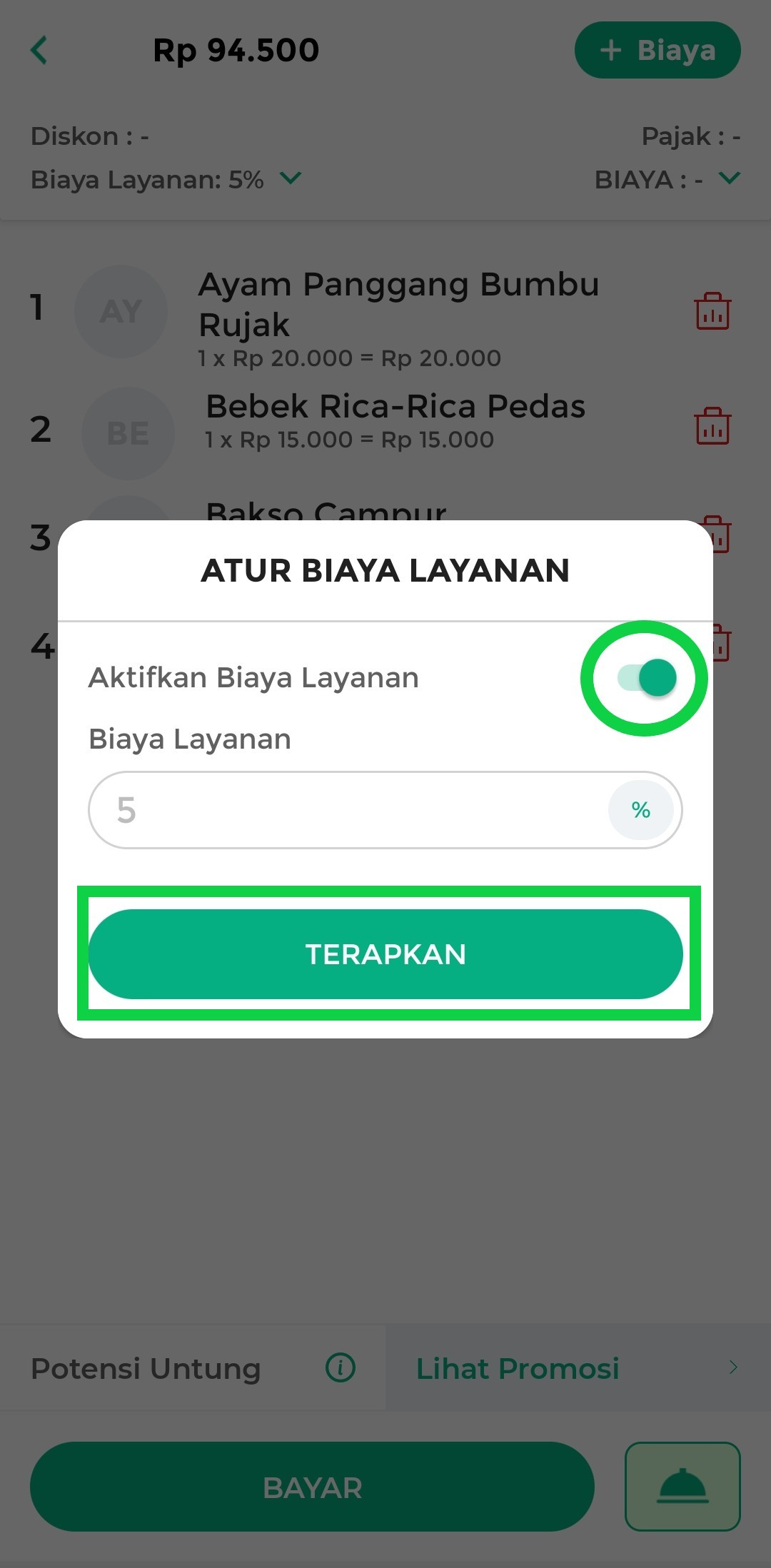Expand the Biaya Layanan 5% dropdown
This screenshot has height=1568, width=771.
(x=291, y=178)
